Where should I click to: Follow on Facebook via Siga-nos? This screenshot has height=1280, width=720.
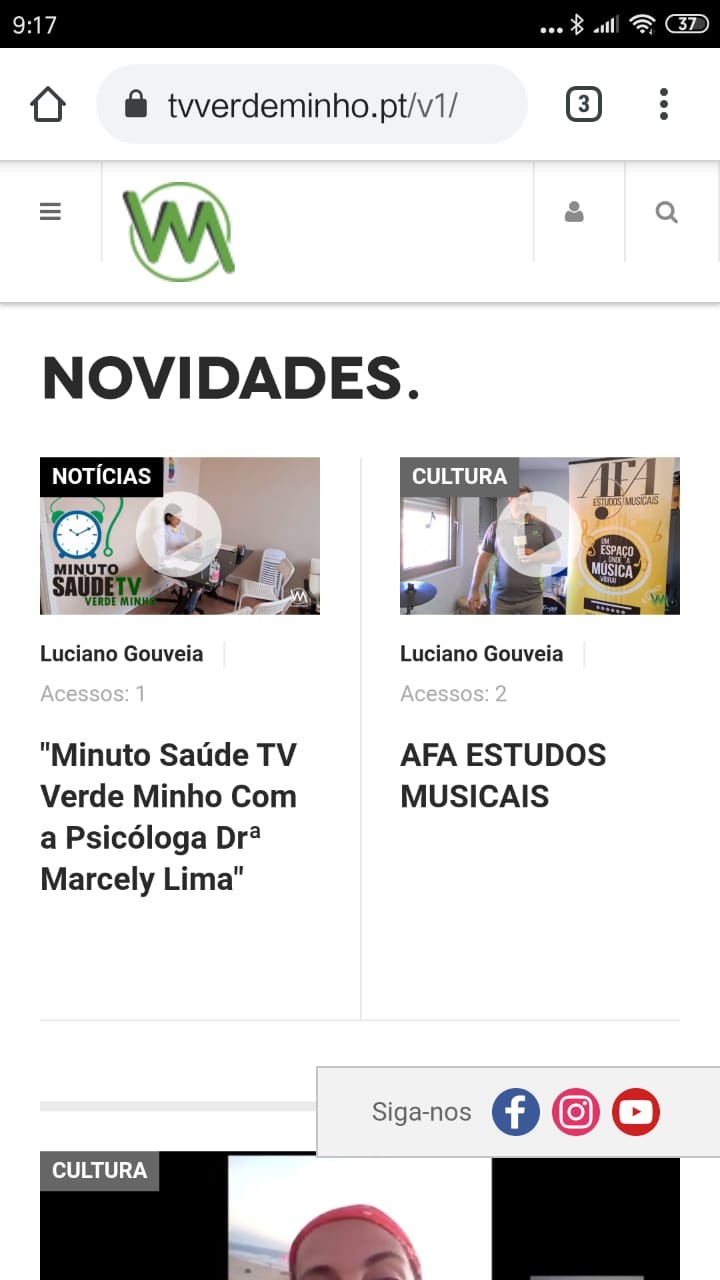(516, 1112)
